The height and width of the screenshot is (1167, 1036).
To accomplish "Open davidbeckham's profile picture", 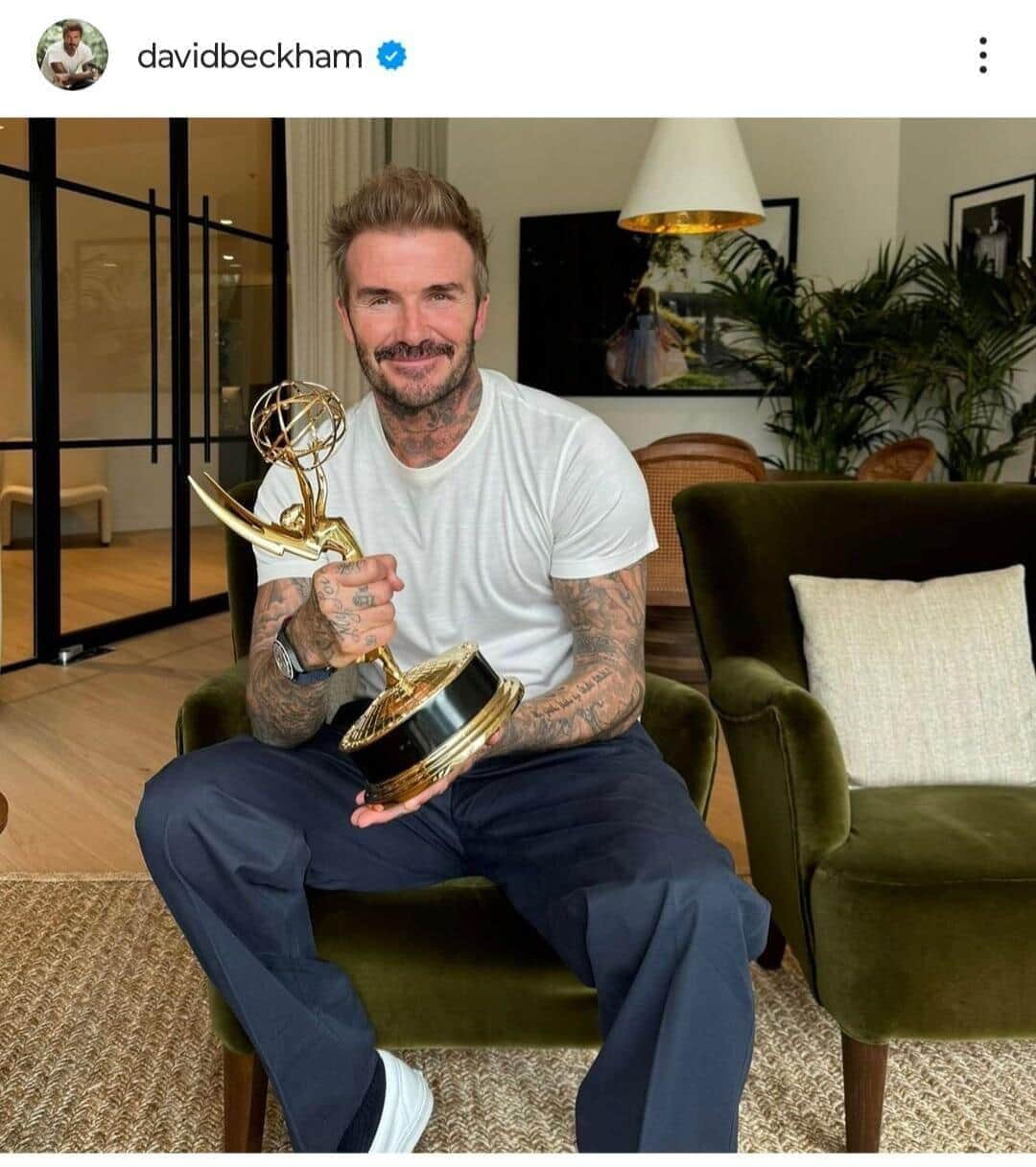I will pos(72,56).
